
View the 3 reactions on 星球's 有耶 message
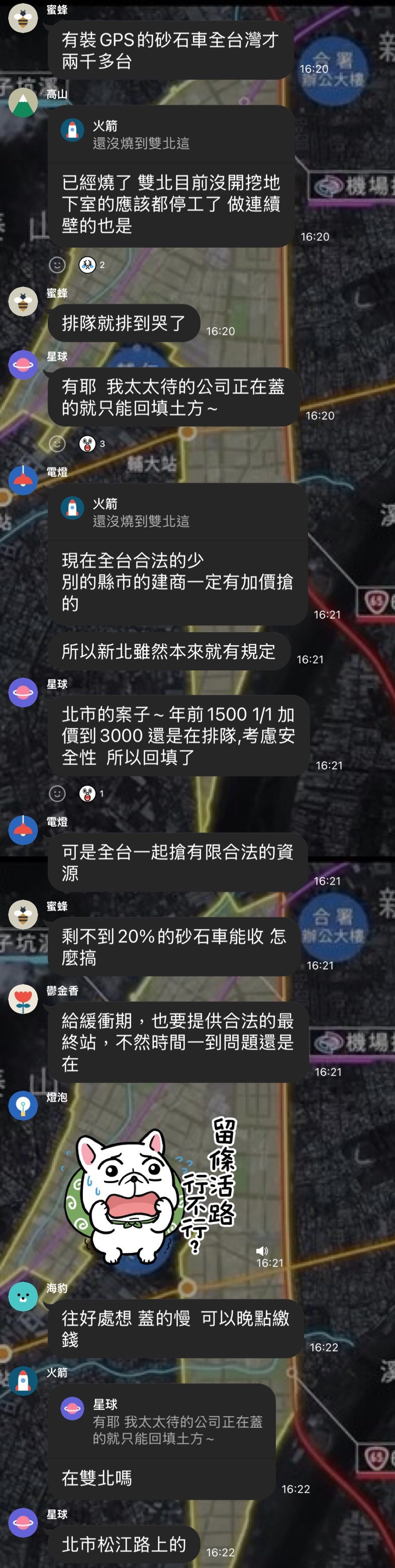click(x=92, y=443)
